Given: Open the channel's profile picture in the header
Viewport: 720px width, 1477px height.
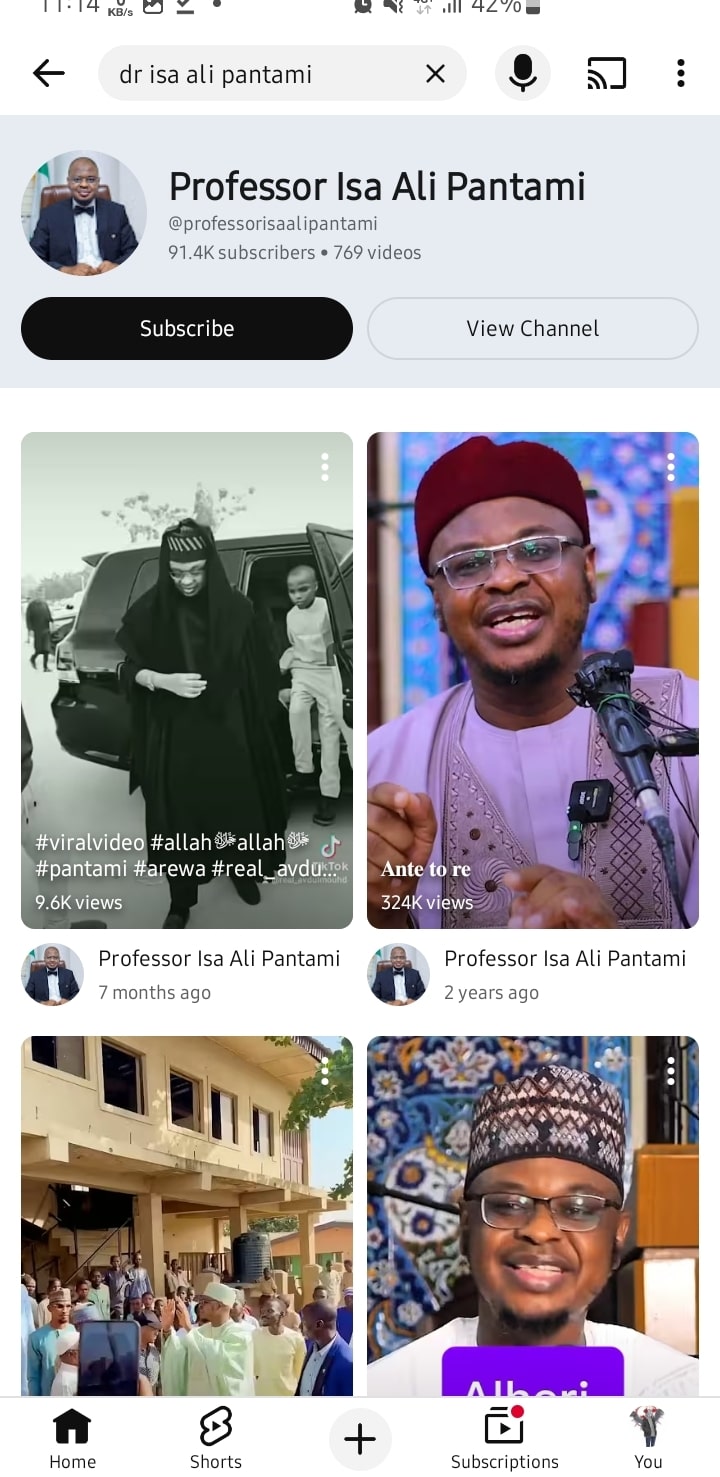Looking at the screenshot, I should coord(84,212).
